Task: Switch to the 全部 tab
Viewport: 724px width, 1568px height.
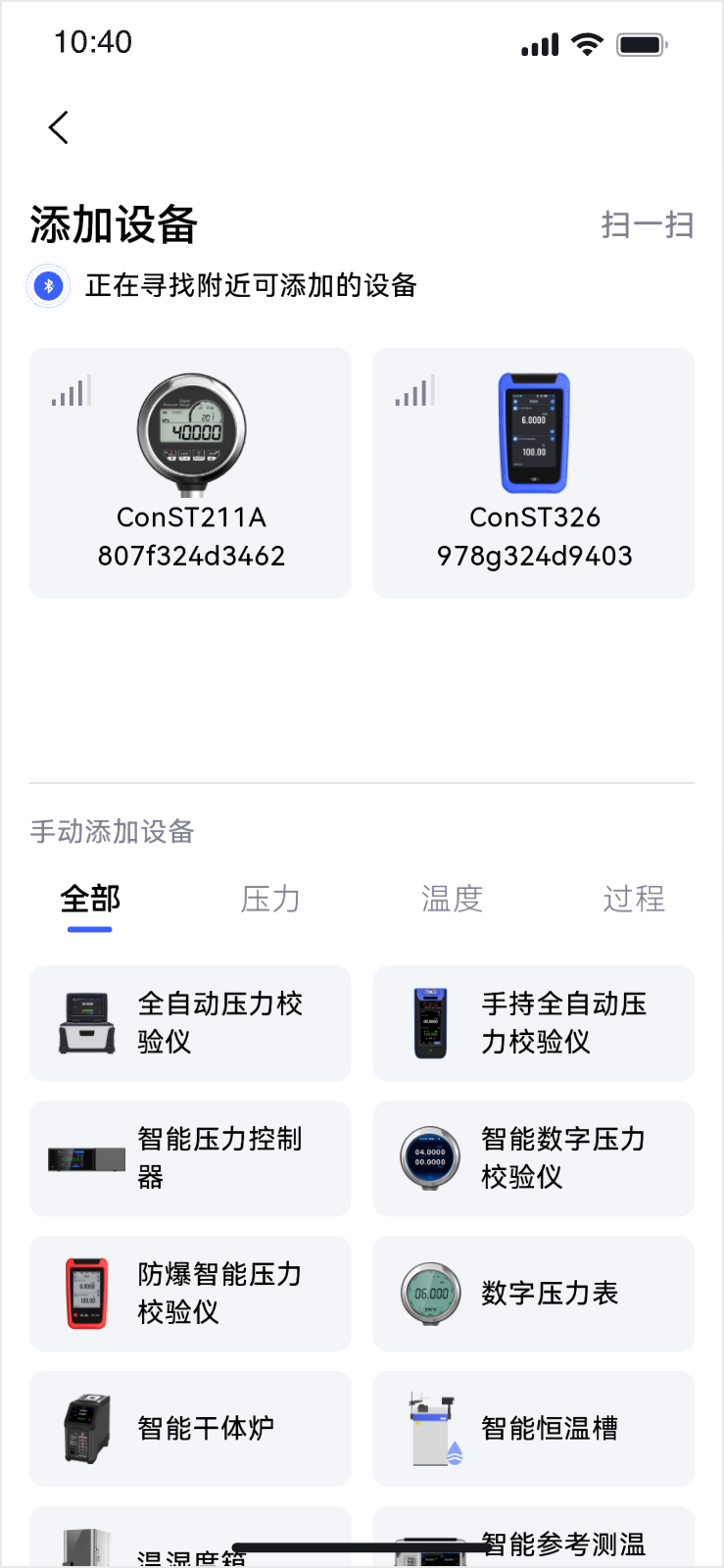Action: click(x=90, y=900)
